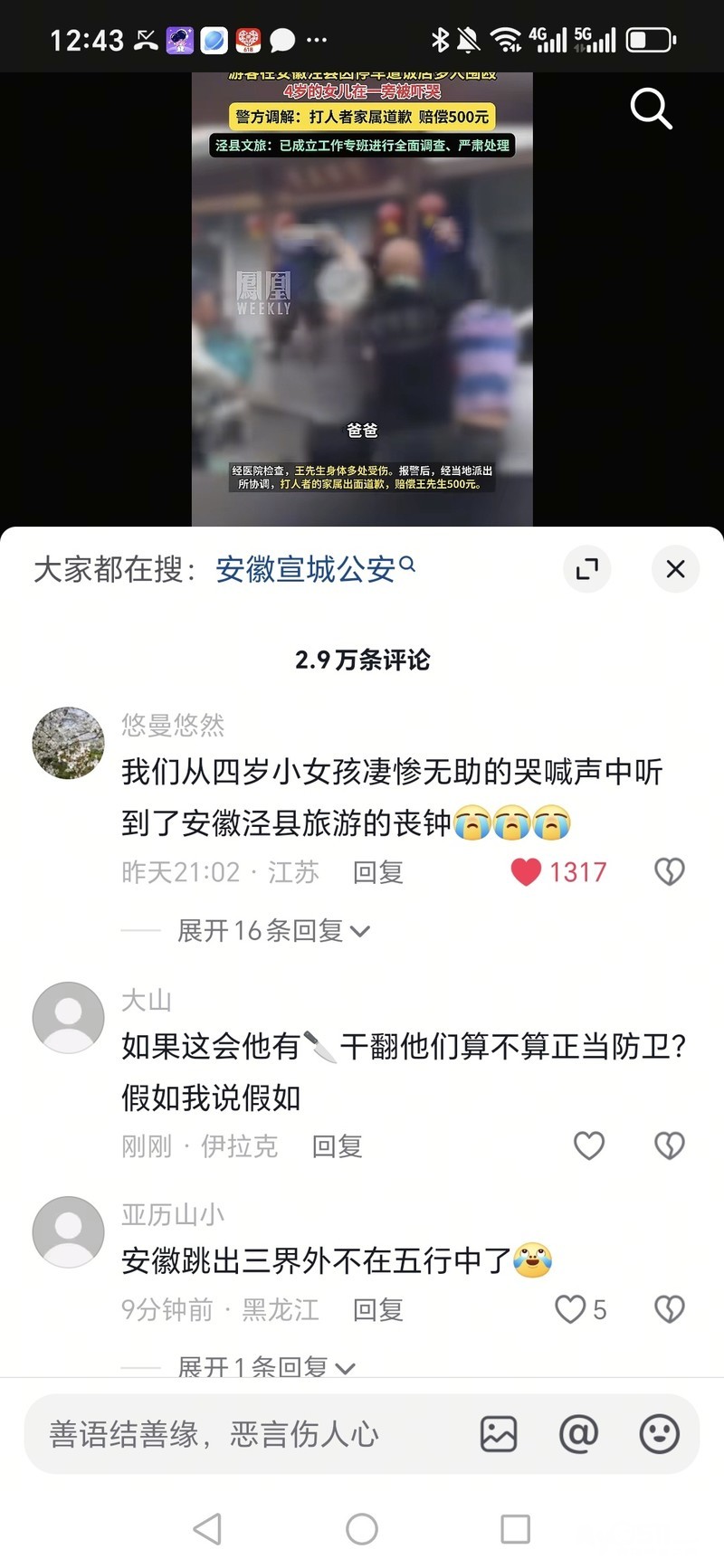Viewport: 724px width, 1568px height.
Task: Reply to 悠曼悠然's comment
Action: 377,872
